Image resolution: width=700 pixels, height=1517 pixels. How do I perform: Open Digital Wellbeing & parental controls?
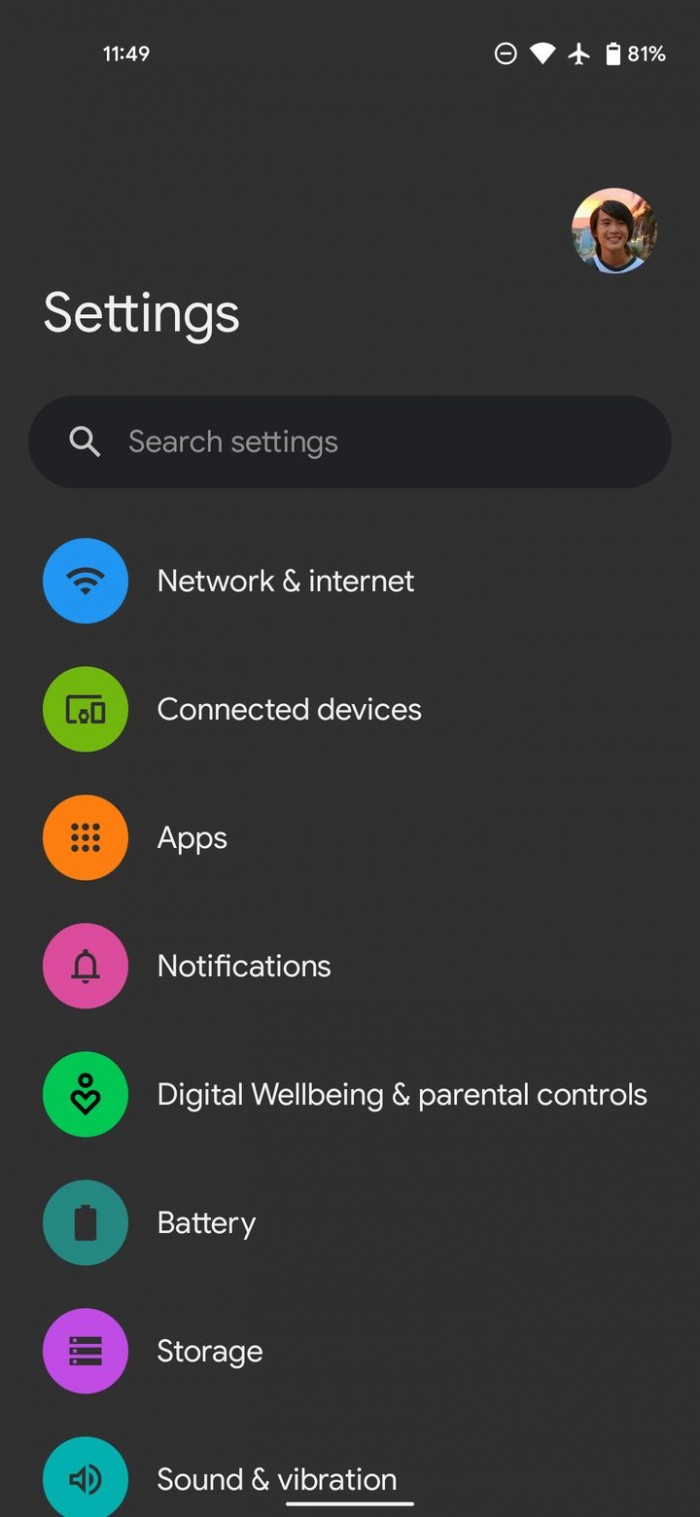pyautogui.click(x=402, y=1094)
